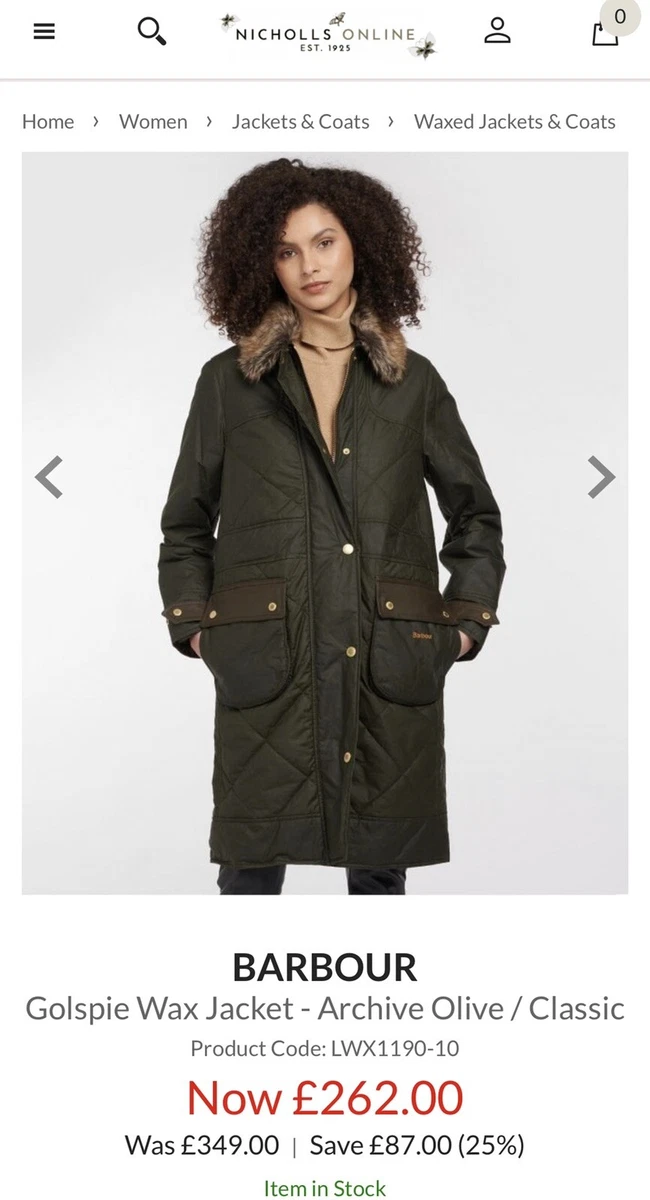Open Waxed Jackets & Coats breadcrumb

point(515,122)
